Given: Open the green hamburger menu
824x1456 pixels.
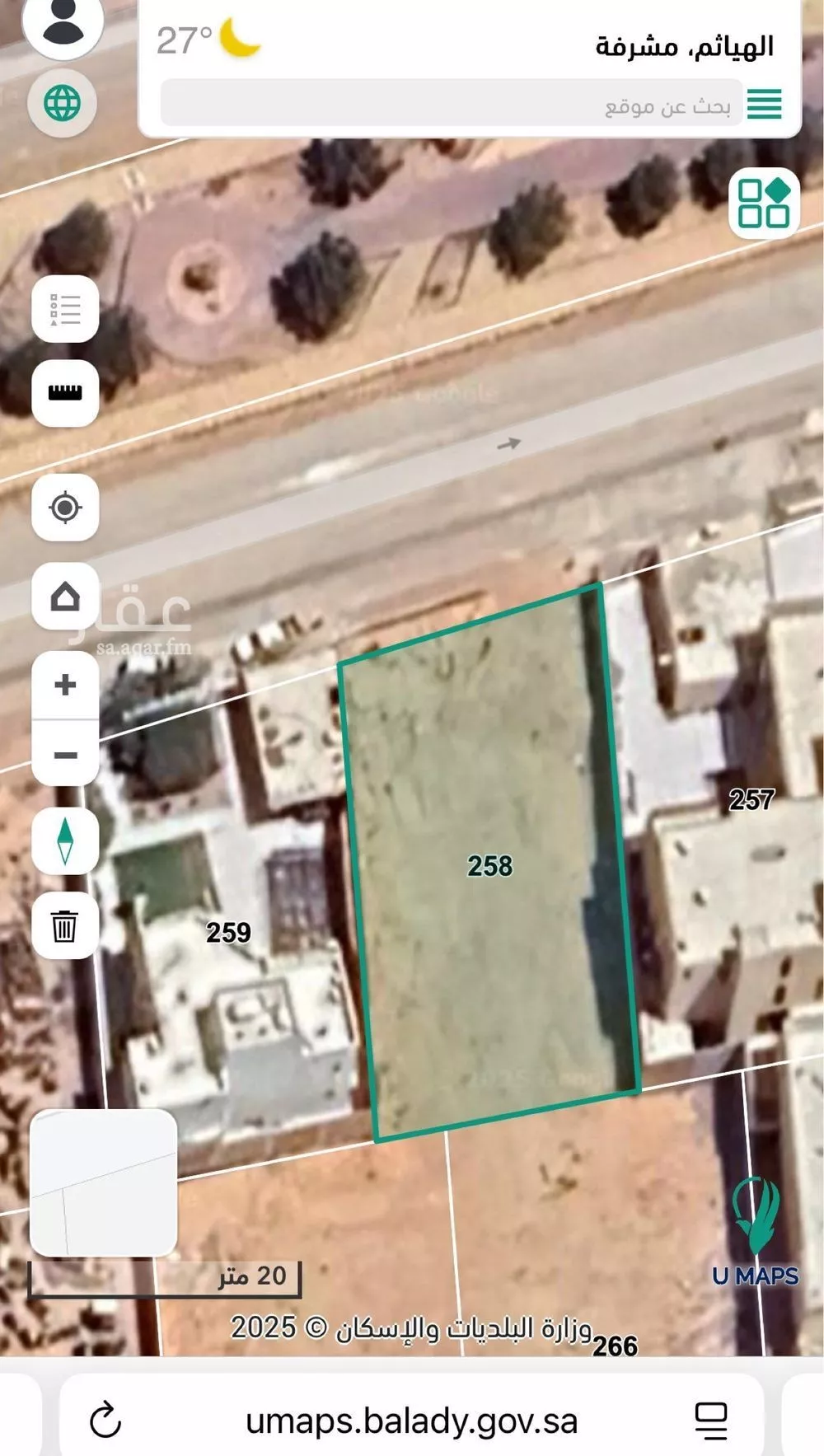Looking at the screenshot, I should (x=764, y=105).
